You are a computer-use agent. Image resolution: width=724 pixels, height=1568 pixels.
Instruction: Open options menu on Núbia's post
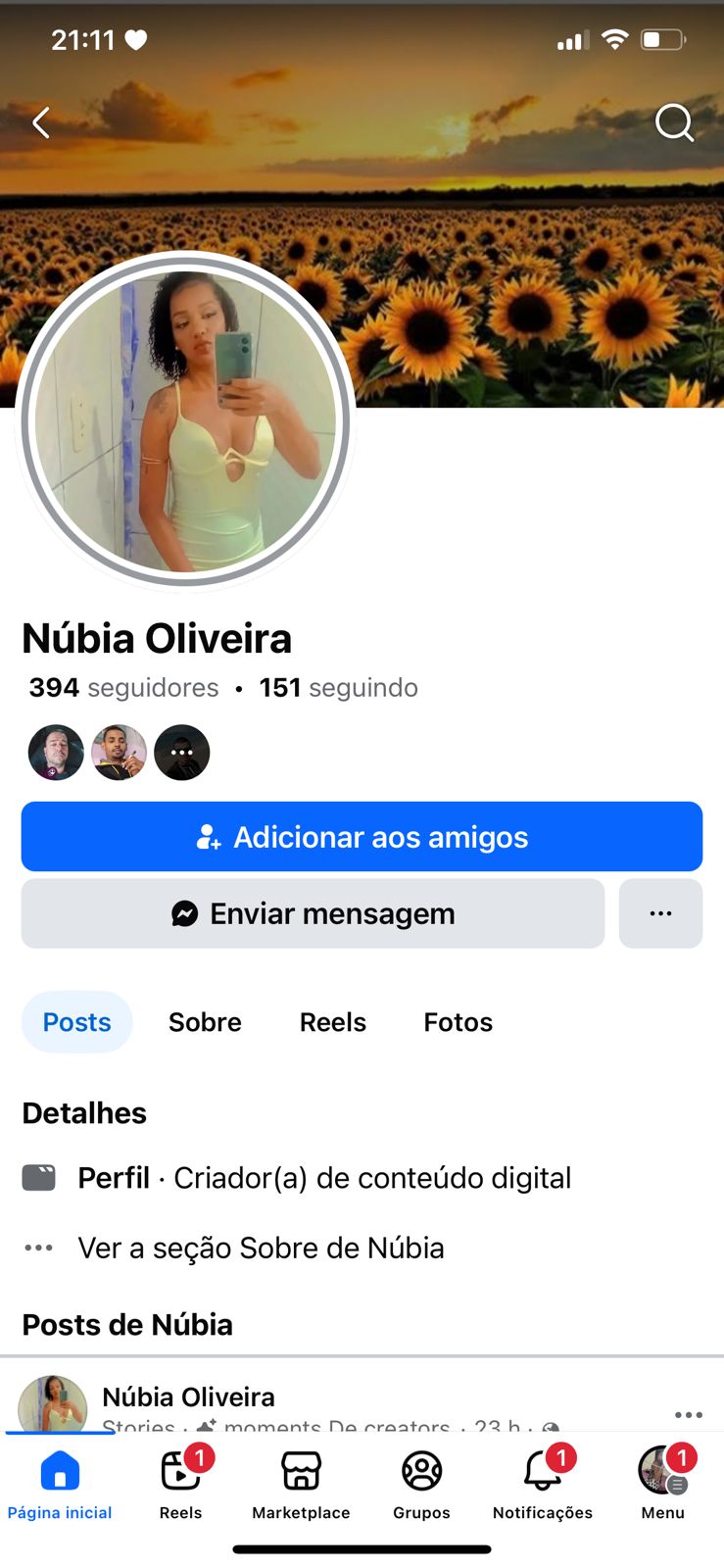688,1414
